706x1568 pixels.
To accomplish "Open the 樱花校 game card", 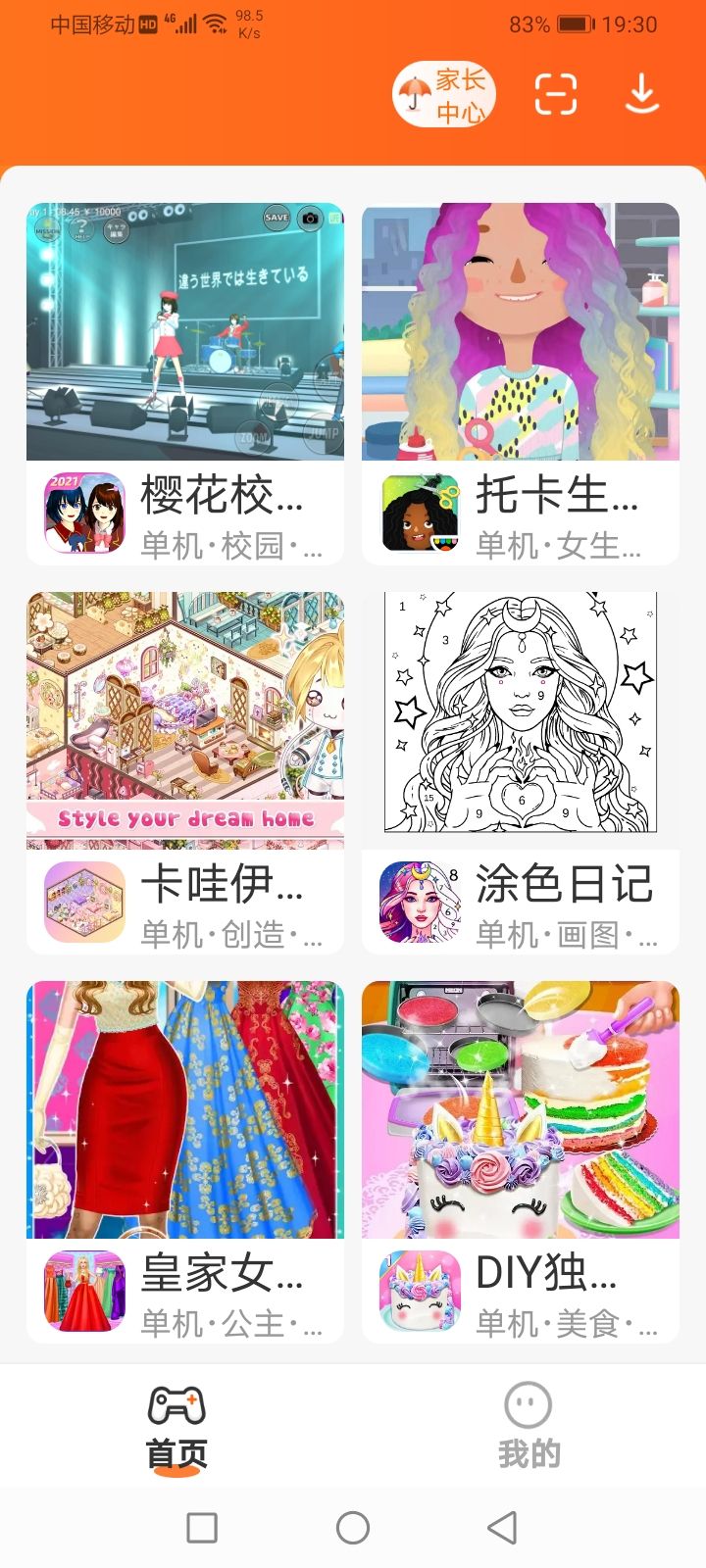I will 185,384.
